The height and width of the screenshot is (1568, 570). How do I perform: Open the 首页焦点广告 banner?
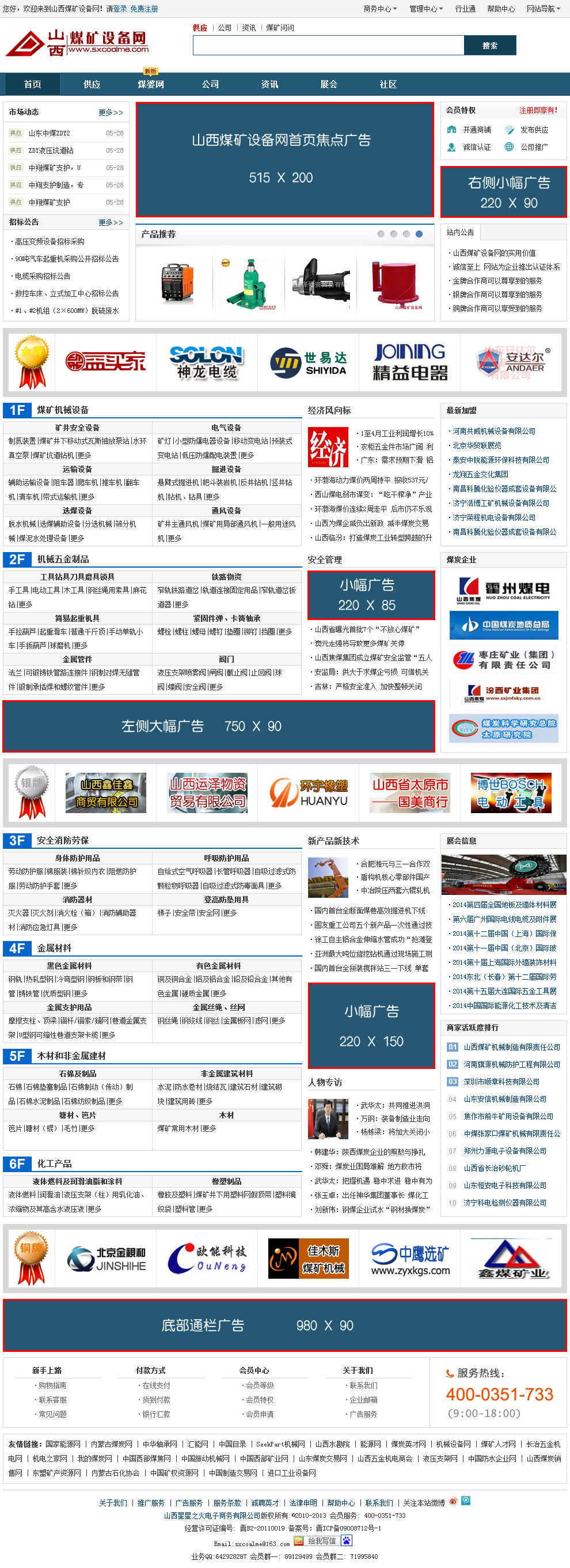(284, 159)
